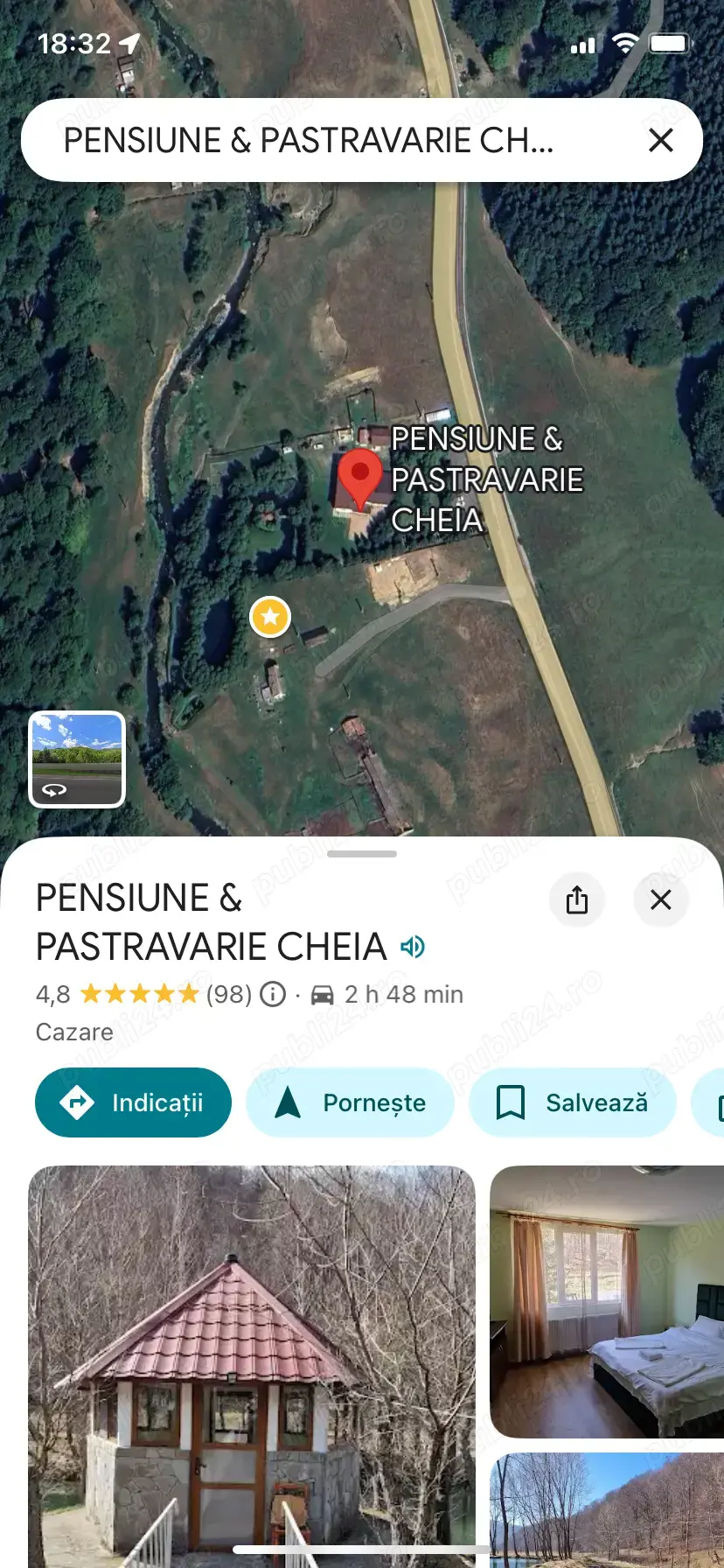Tap the yellow star saved-place marker

click(269, 617)
